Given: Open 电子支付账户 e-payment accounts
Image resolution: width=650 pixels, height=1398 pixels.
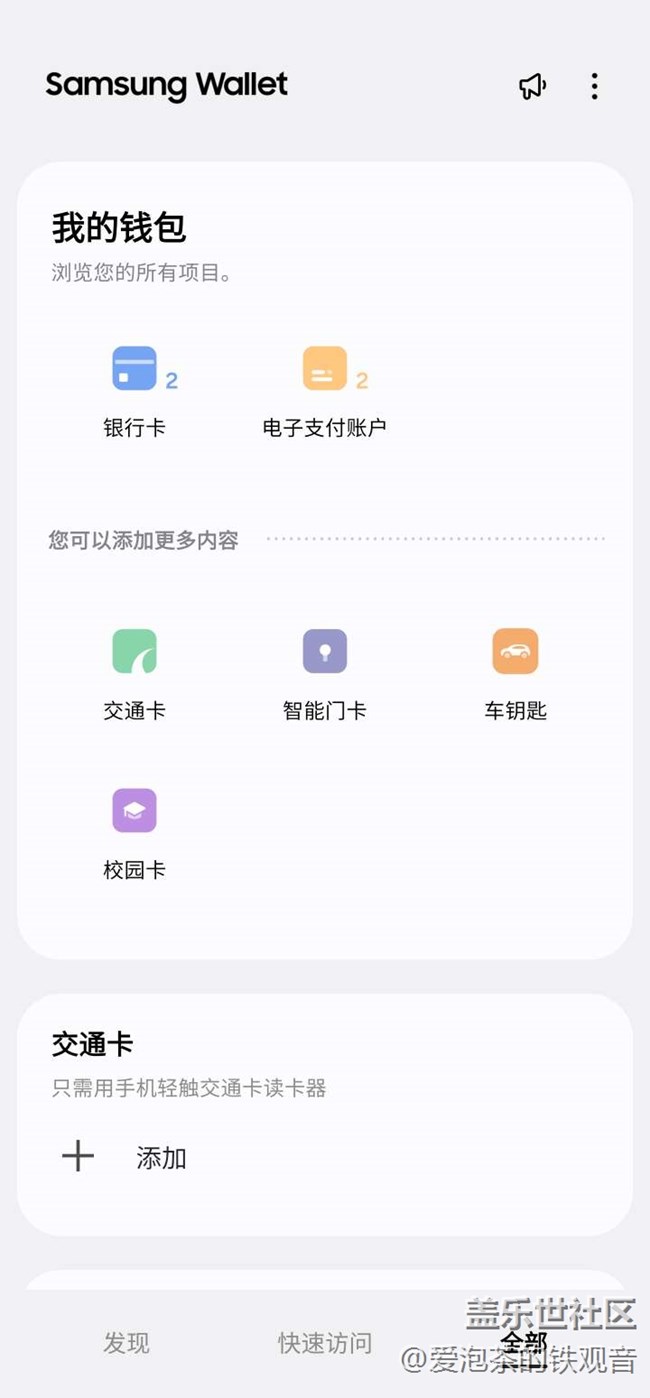Looking at the screenshot, I should 325,392.
